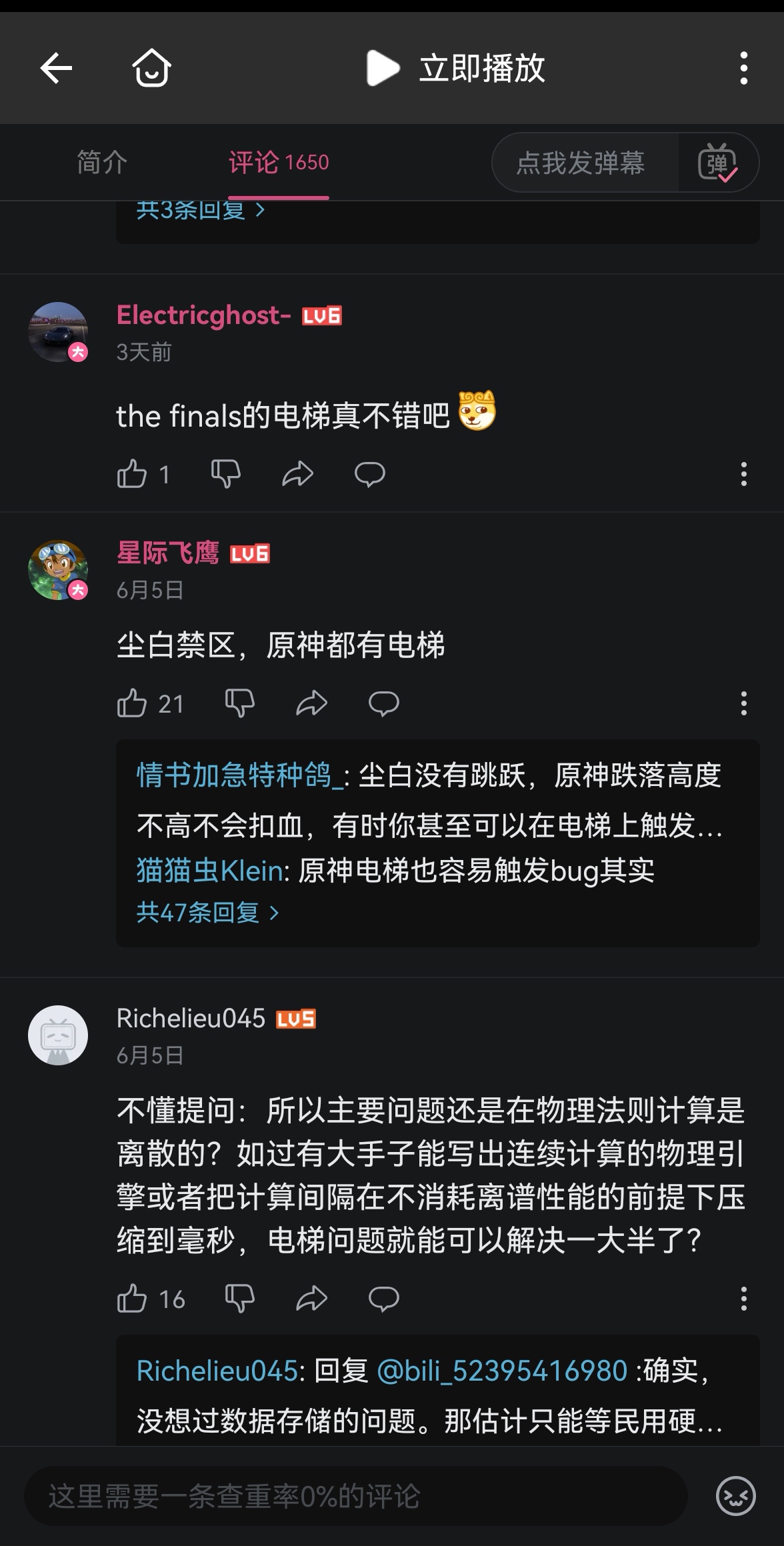The height and width of the screenshot is (1546, 784).
Task: Reply to Electricghost-'s comment
Action: [369, 474]
